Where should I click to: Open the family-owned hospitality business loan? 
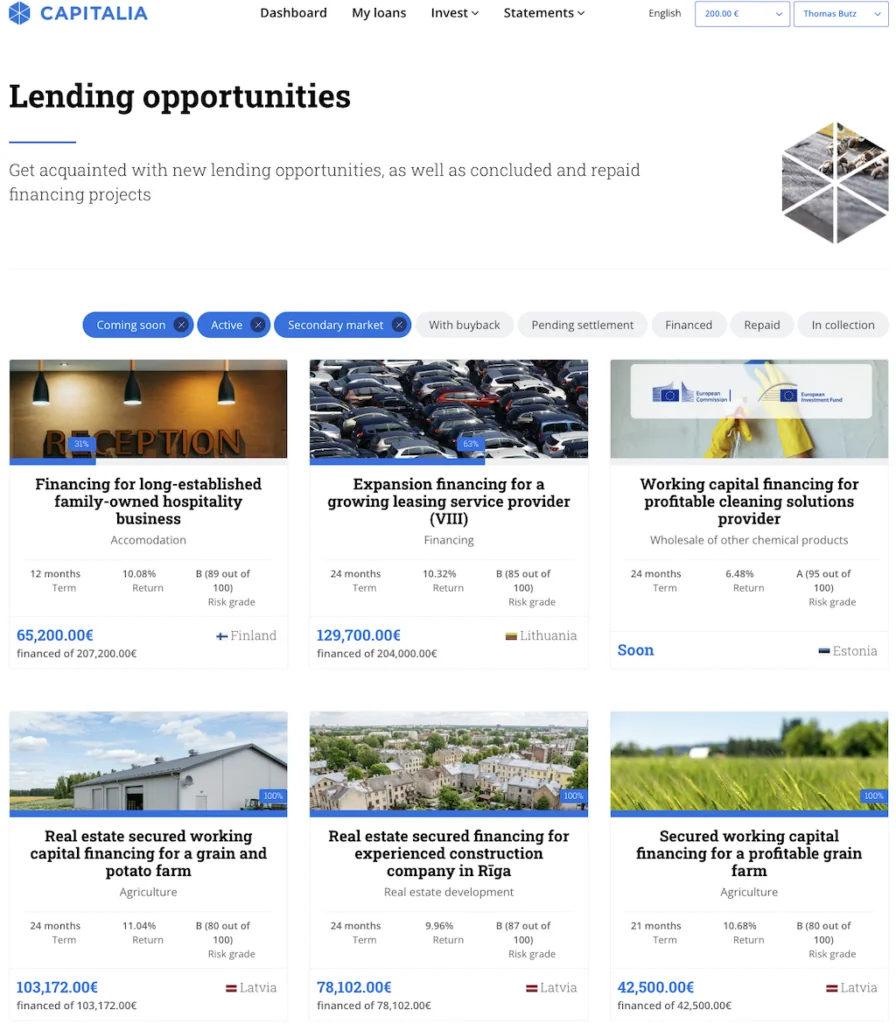[x=148, y=501]
